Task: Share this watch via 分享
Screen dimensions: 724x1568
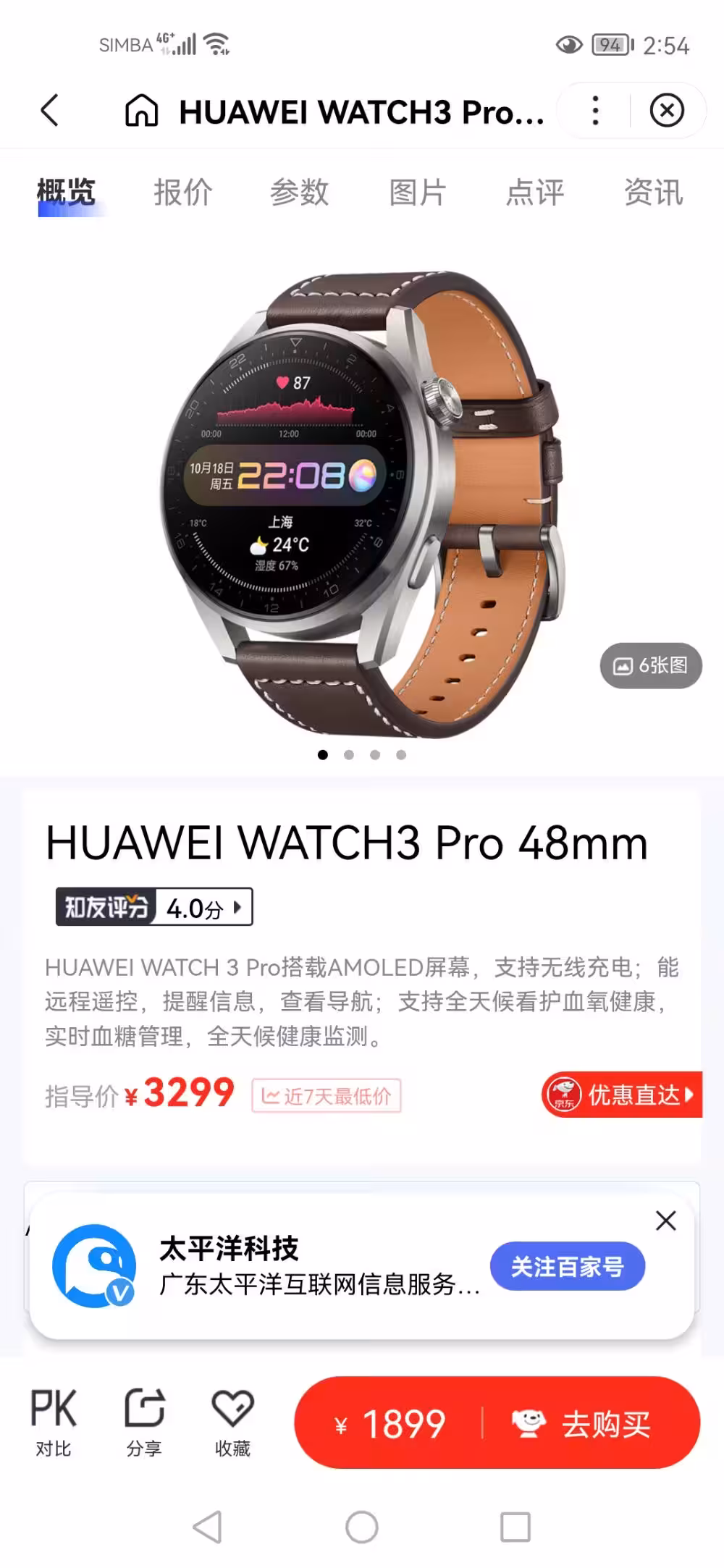Action: tap(144, 1423)
